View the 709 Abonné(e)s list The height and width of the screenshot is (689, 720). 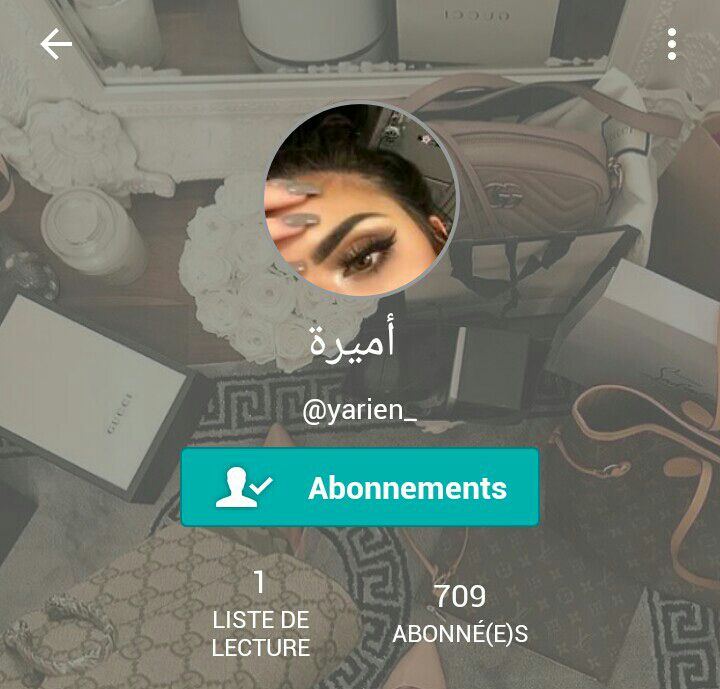tap(460, 614)
